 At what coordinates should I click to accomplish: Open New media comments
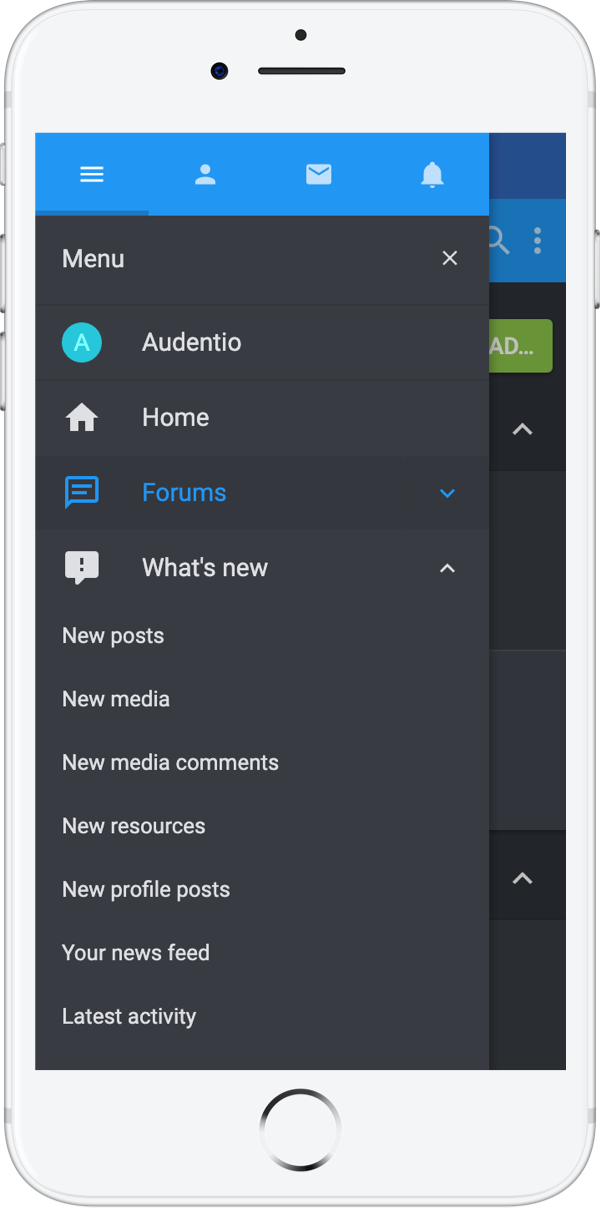[x=170, y=763]
